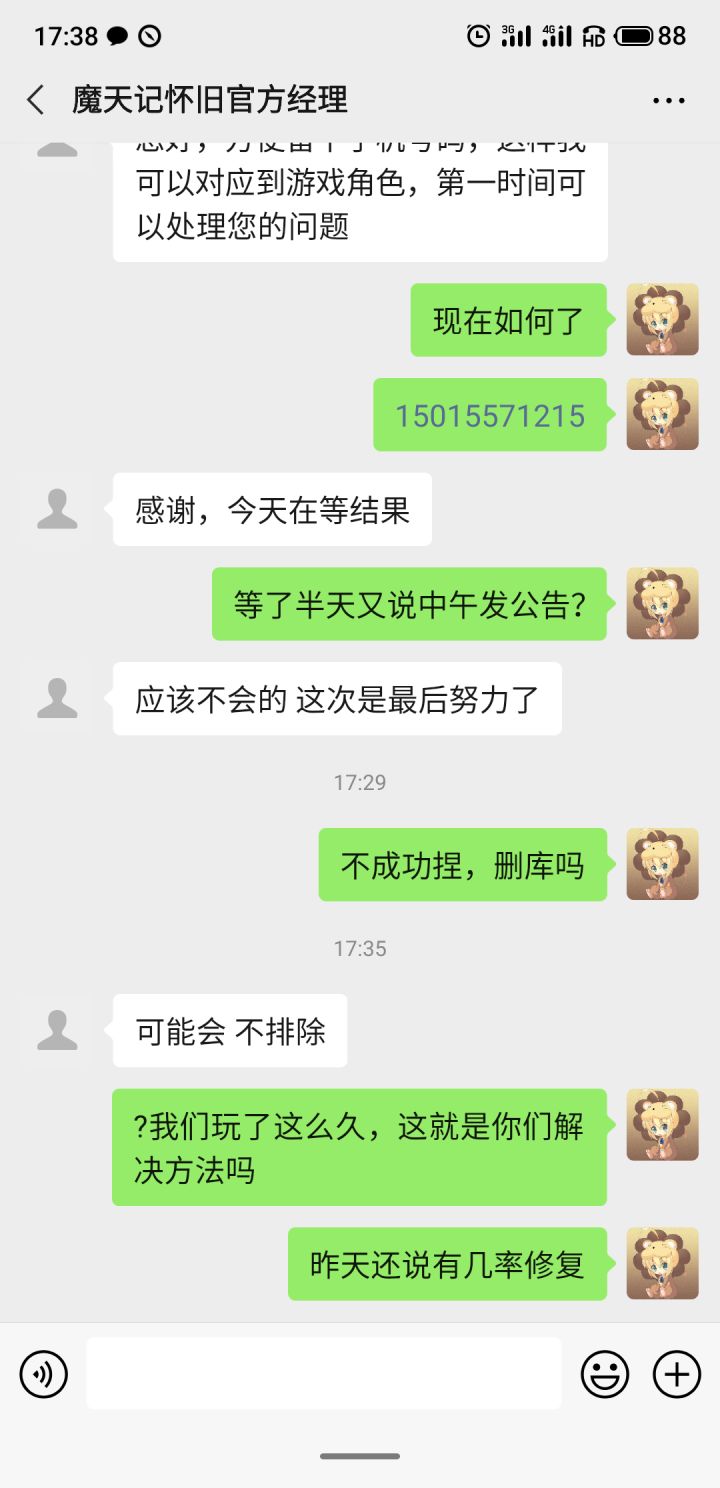Tap the phone number 15015571215 message
Image resolution: width=720 pixels, height=1488 pixels.
490,415
